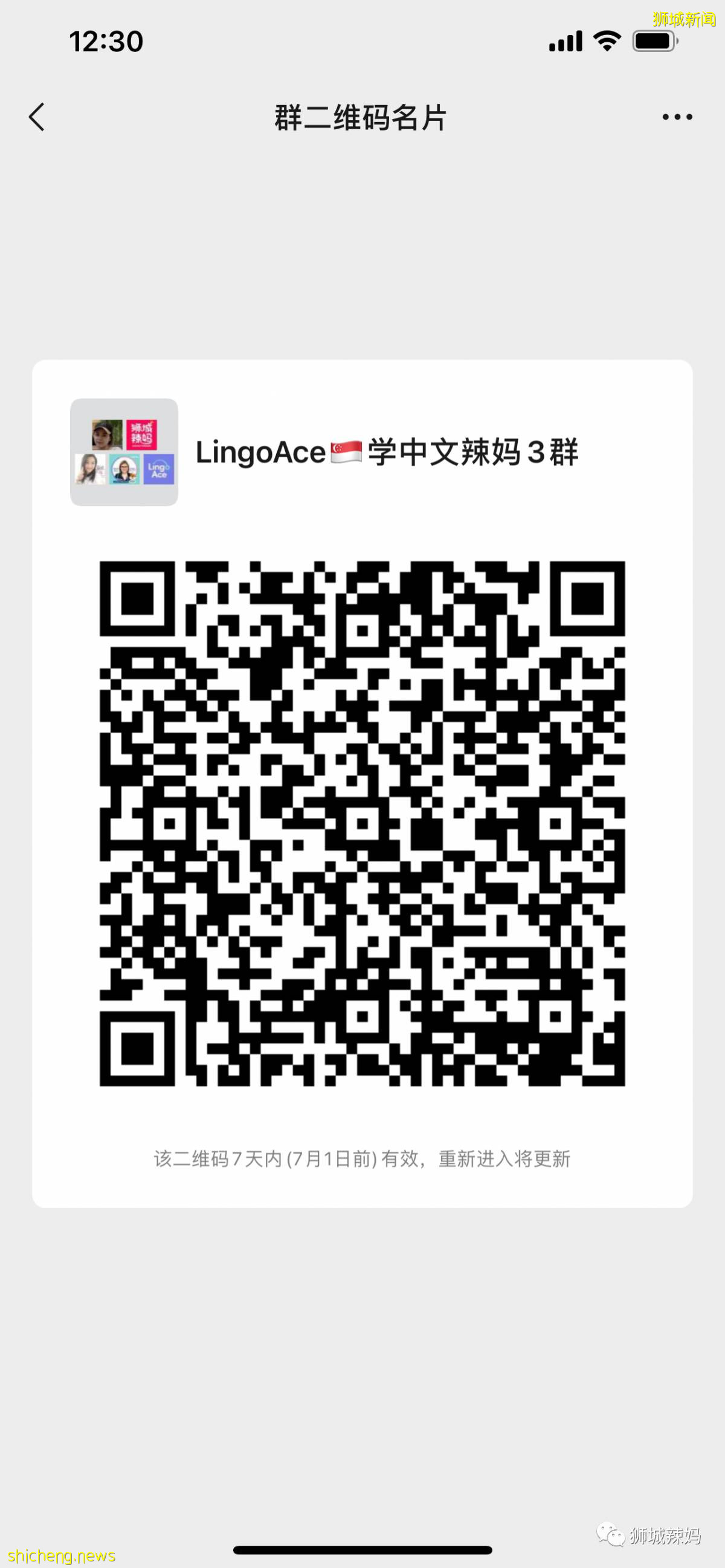Tap the battery indicator in the status bar
This screenshot has width=725, height=1568.
[x=654, y=40]
